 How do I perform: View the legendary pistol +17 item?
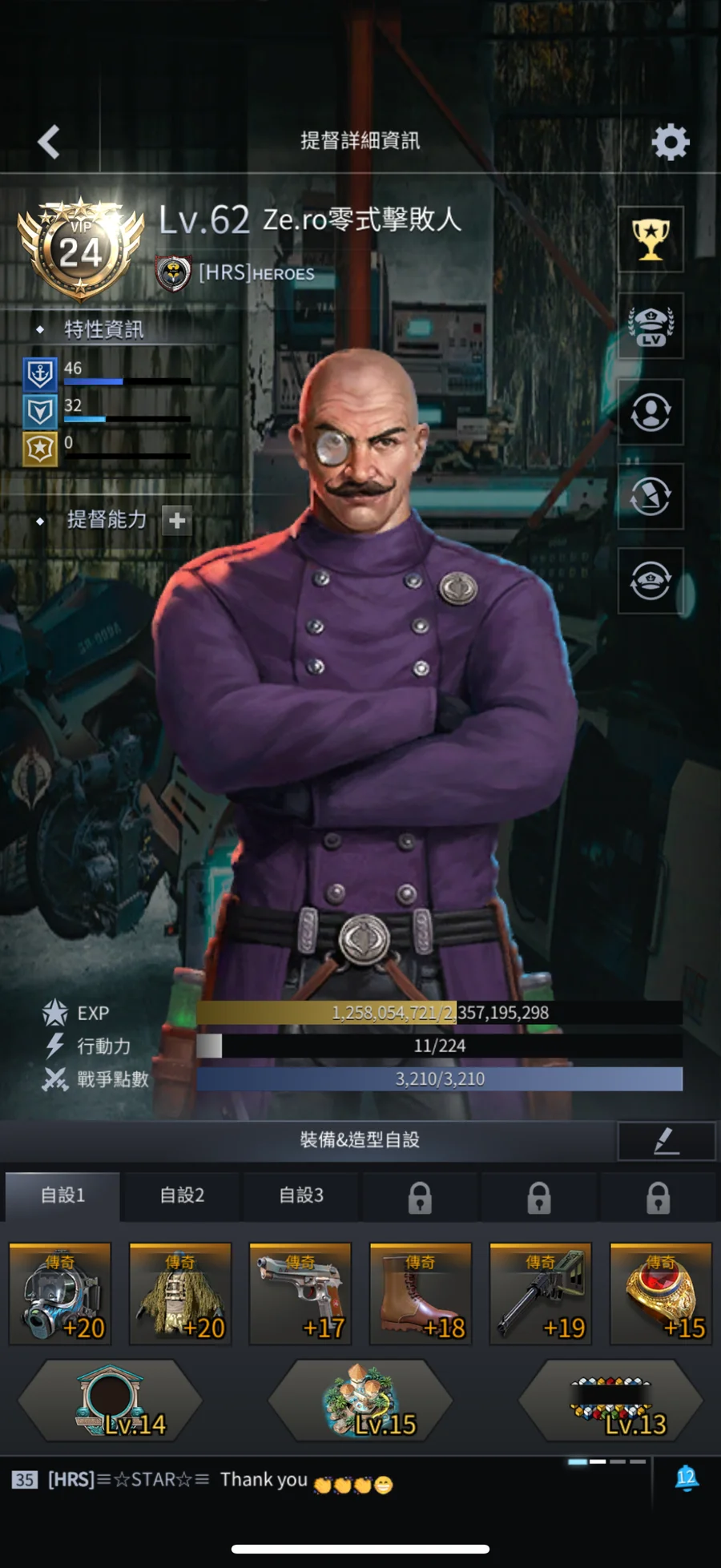[300, 1293]
